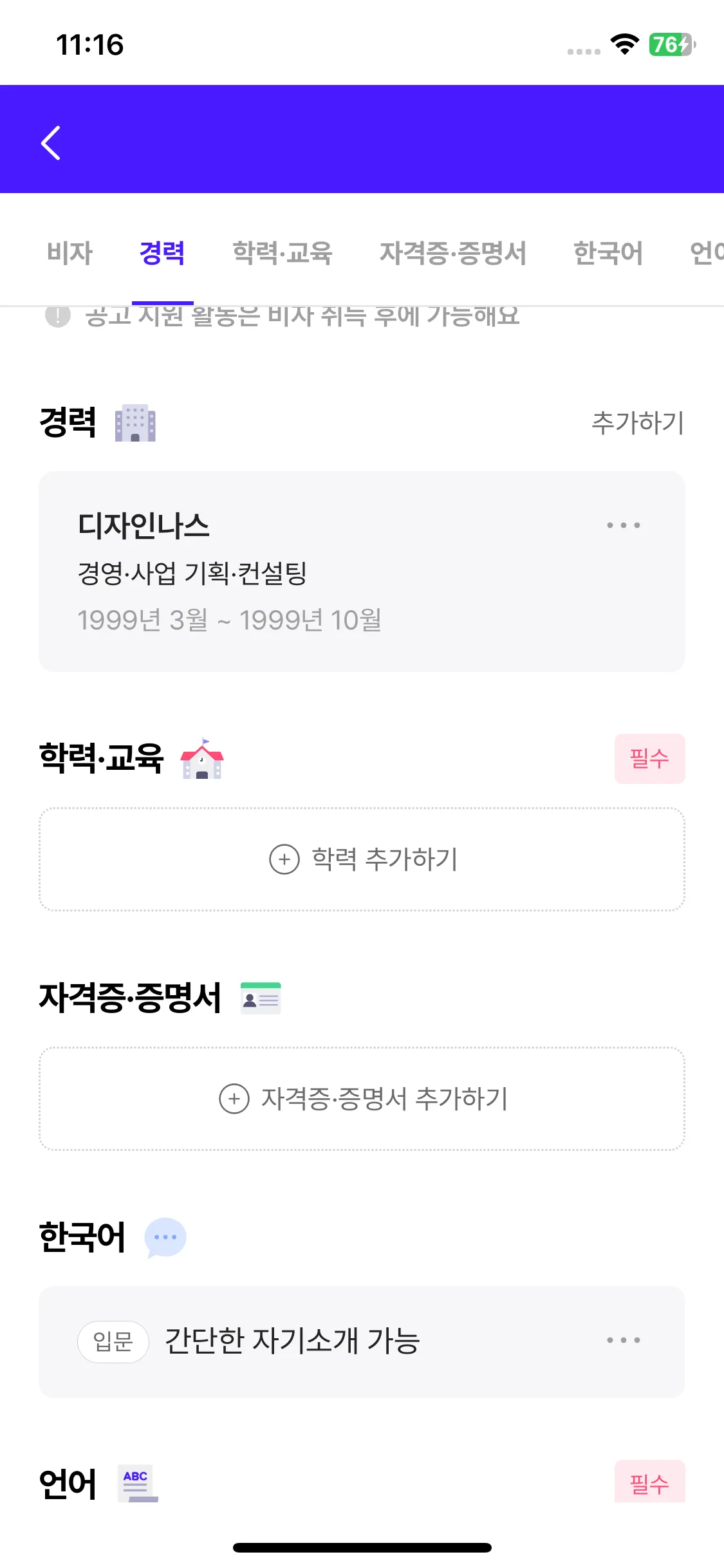Open more options for 디자인나스 career

[623, 525]
